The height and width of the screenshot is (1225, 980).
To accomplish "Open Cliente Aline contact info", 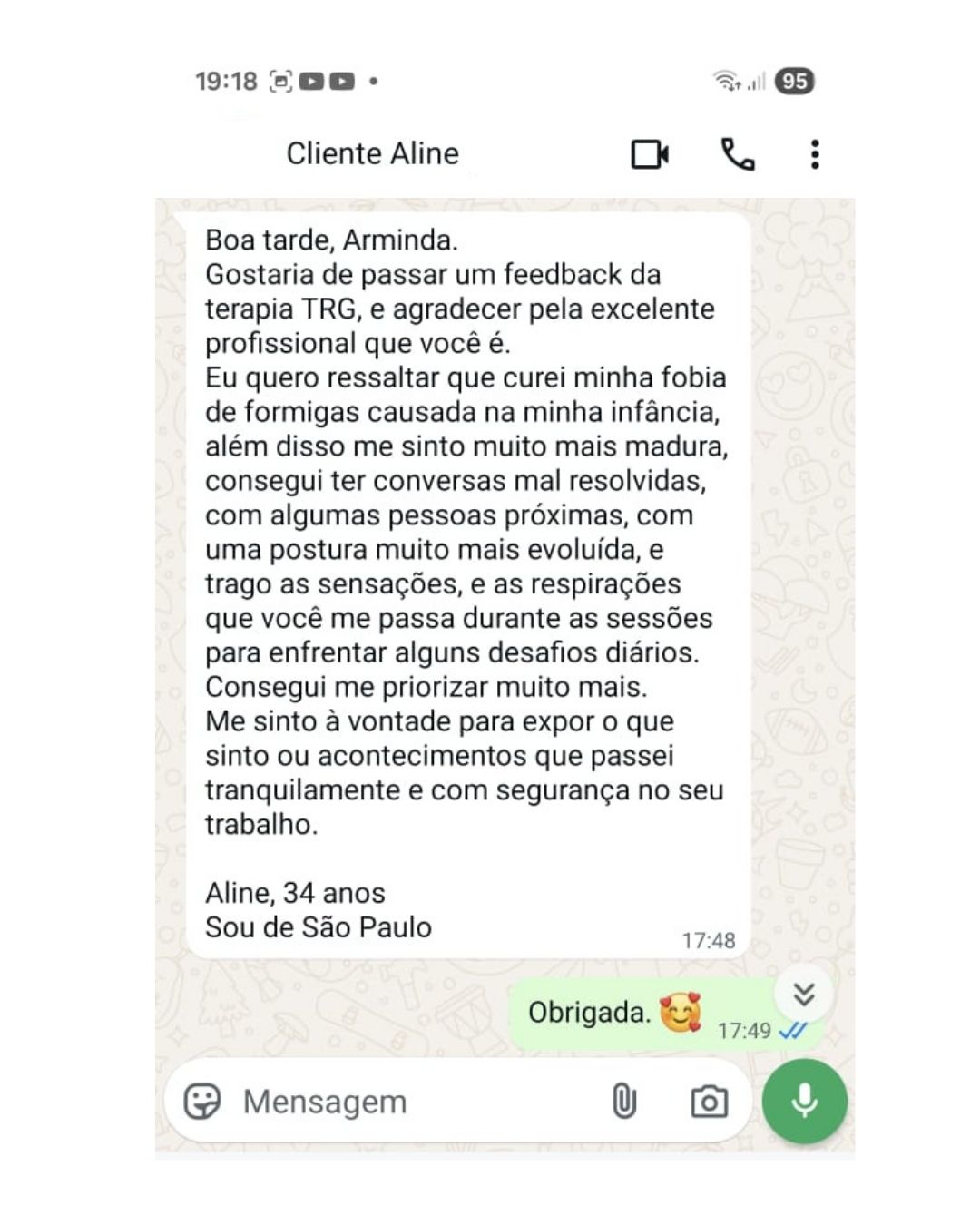I will point(372,153).
